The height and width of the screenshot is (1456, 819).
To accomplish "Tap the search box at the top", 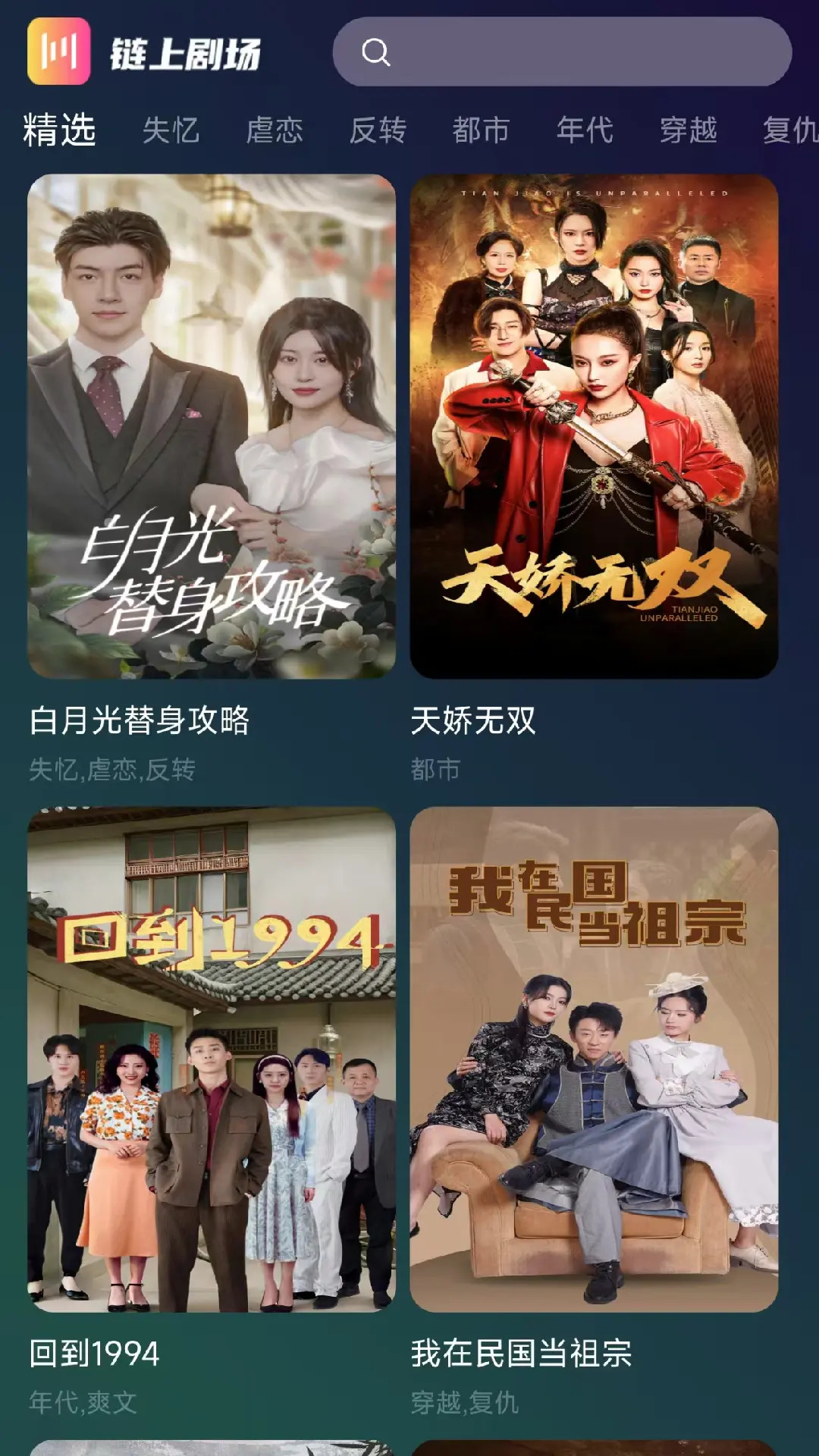I will (562, 52).
